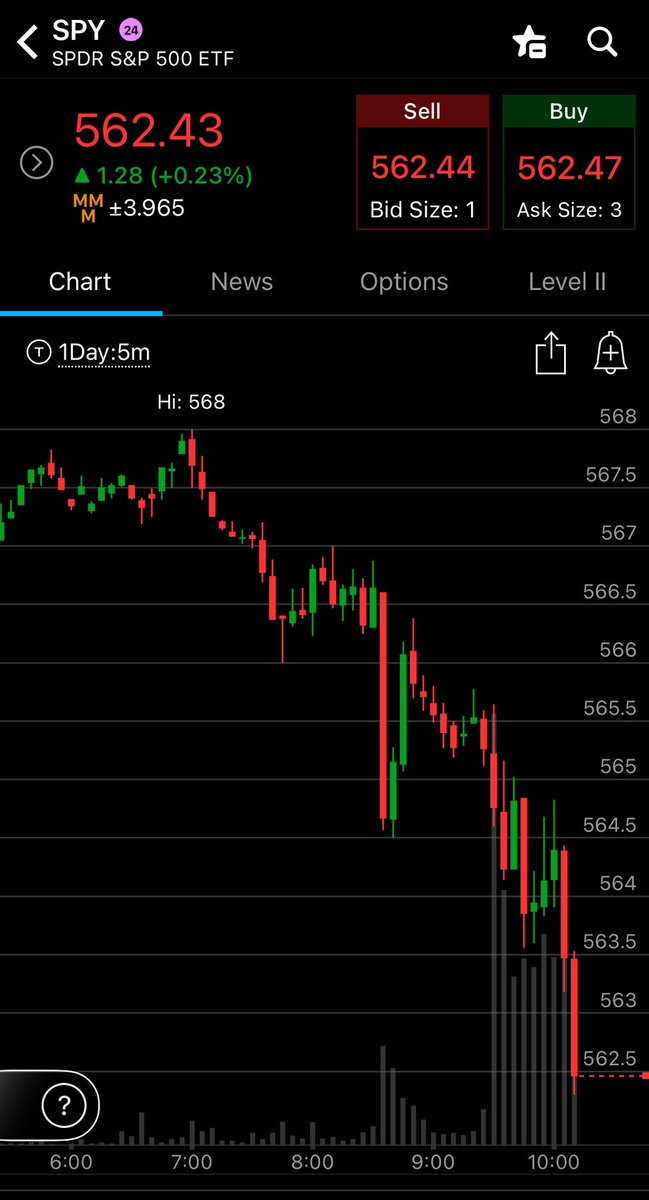Change the 1Day:5m chart timeframe
The image size is (649, 1200).
point(104,352)
